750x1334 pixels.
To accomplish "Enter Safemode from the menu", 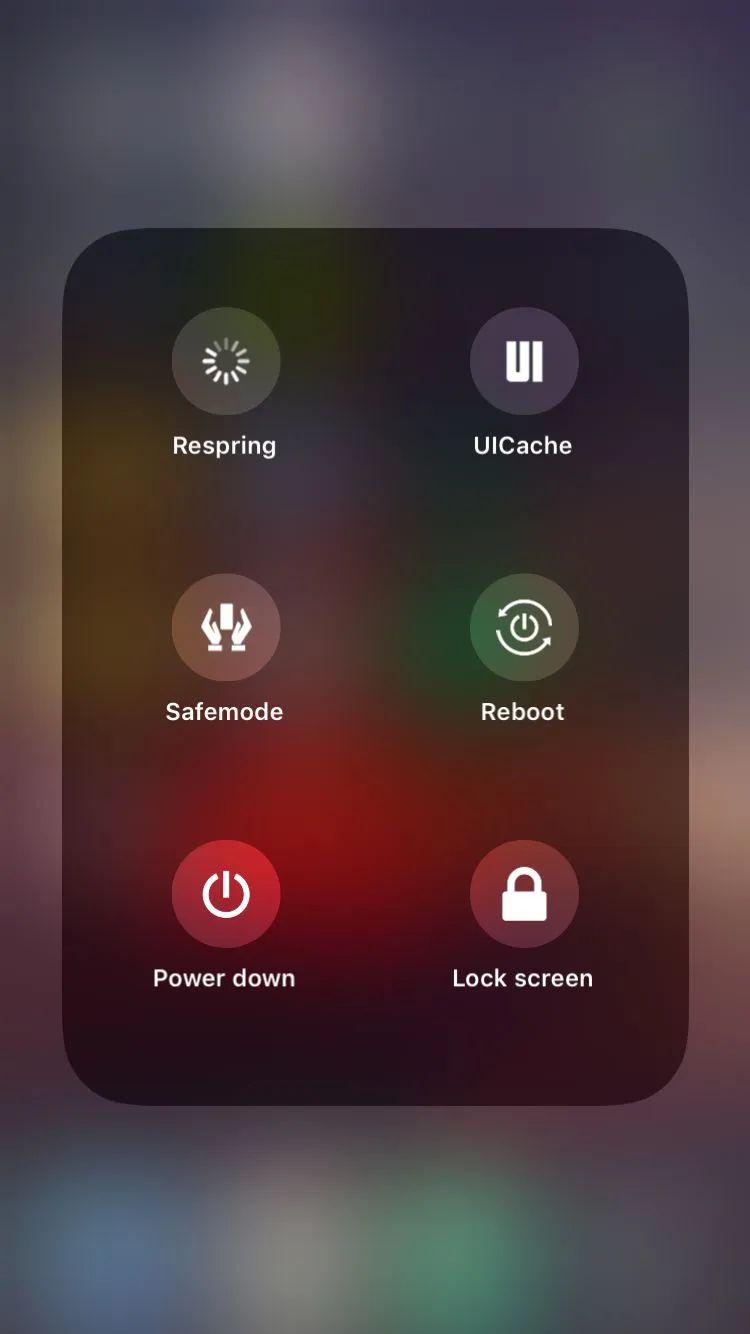I will tap(226, 627).
